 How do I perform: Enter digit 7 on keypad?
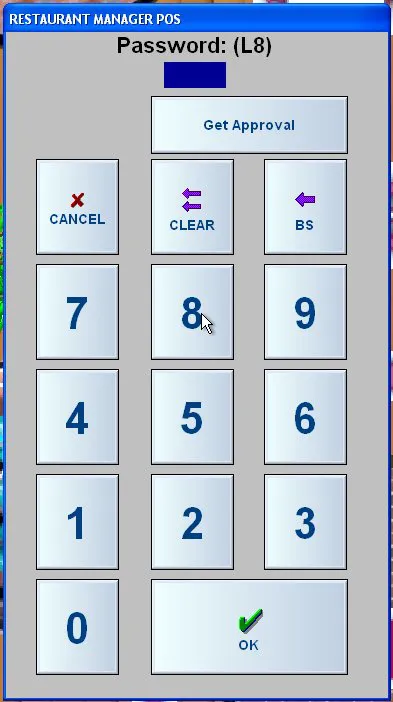[77, 312]
